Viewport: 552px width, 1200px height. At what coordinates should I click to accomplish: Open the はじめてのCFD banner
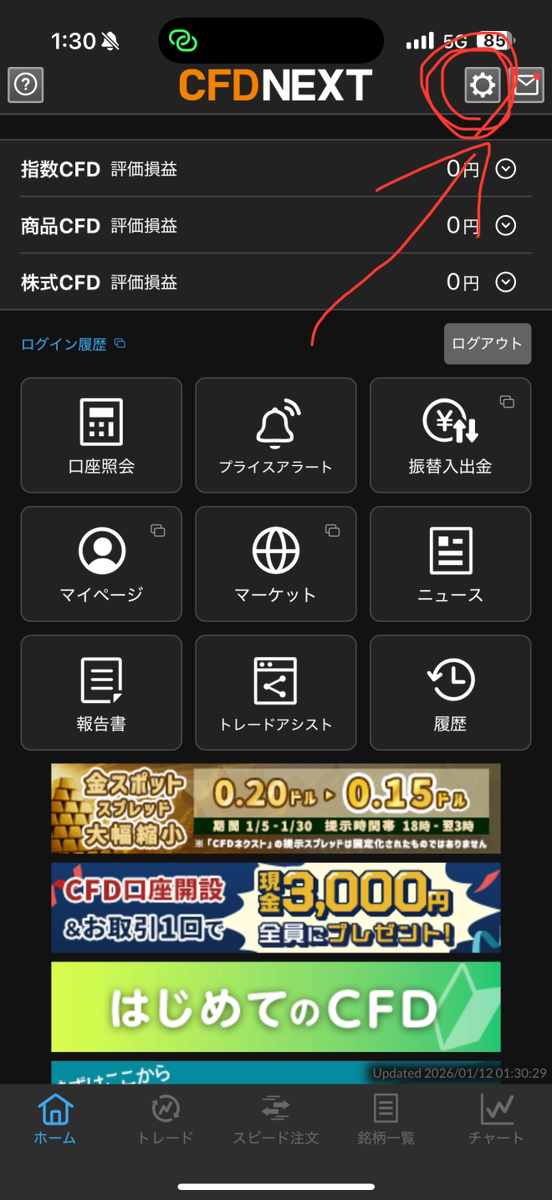[x=276, y=1007]
